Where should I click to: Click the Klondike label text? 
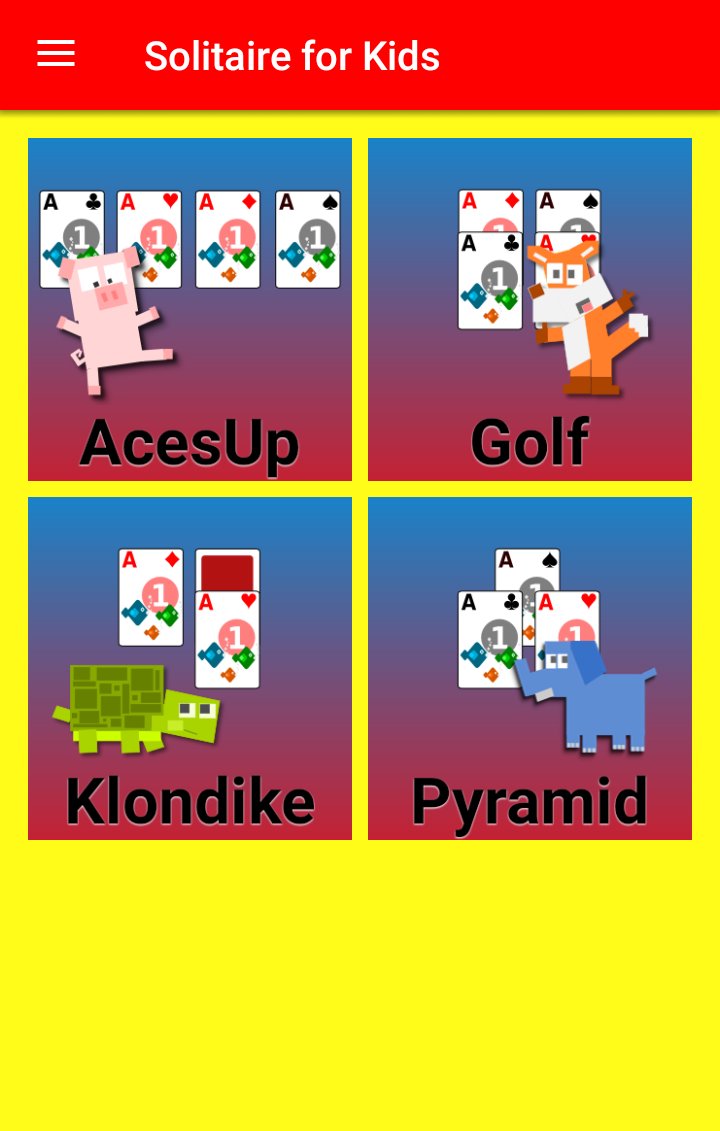[189, 799]
